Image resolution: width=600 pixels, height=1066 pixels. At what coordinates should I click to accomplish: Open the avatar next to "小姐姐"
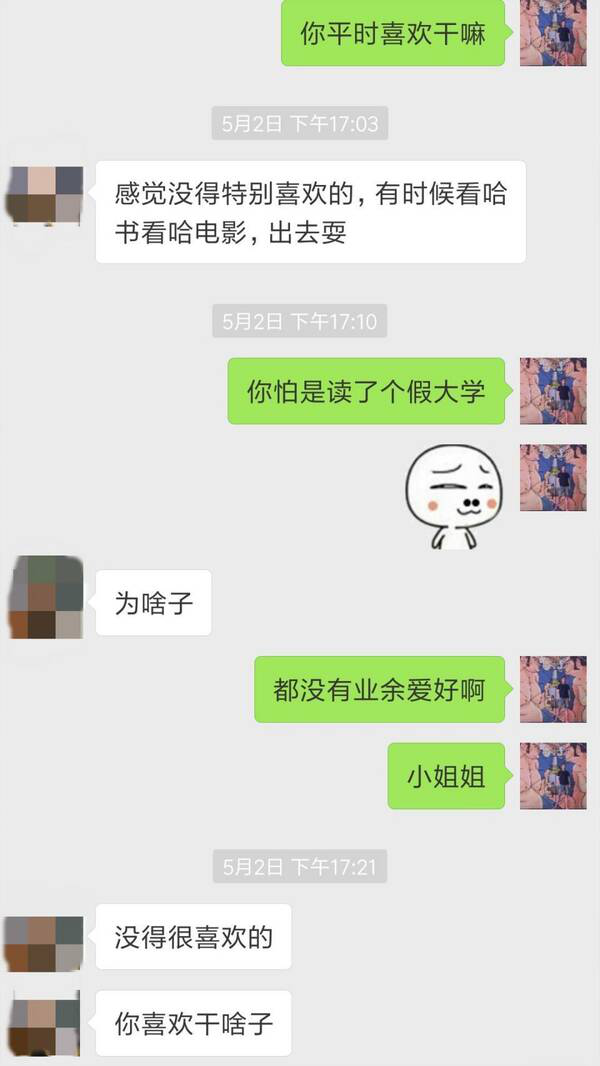553,776
